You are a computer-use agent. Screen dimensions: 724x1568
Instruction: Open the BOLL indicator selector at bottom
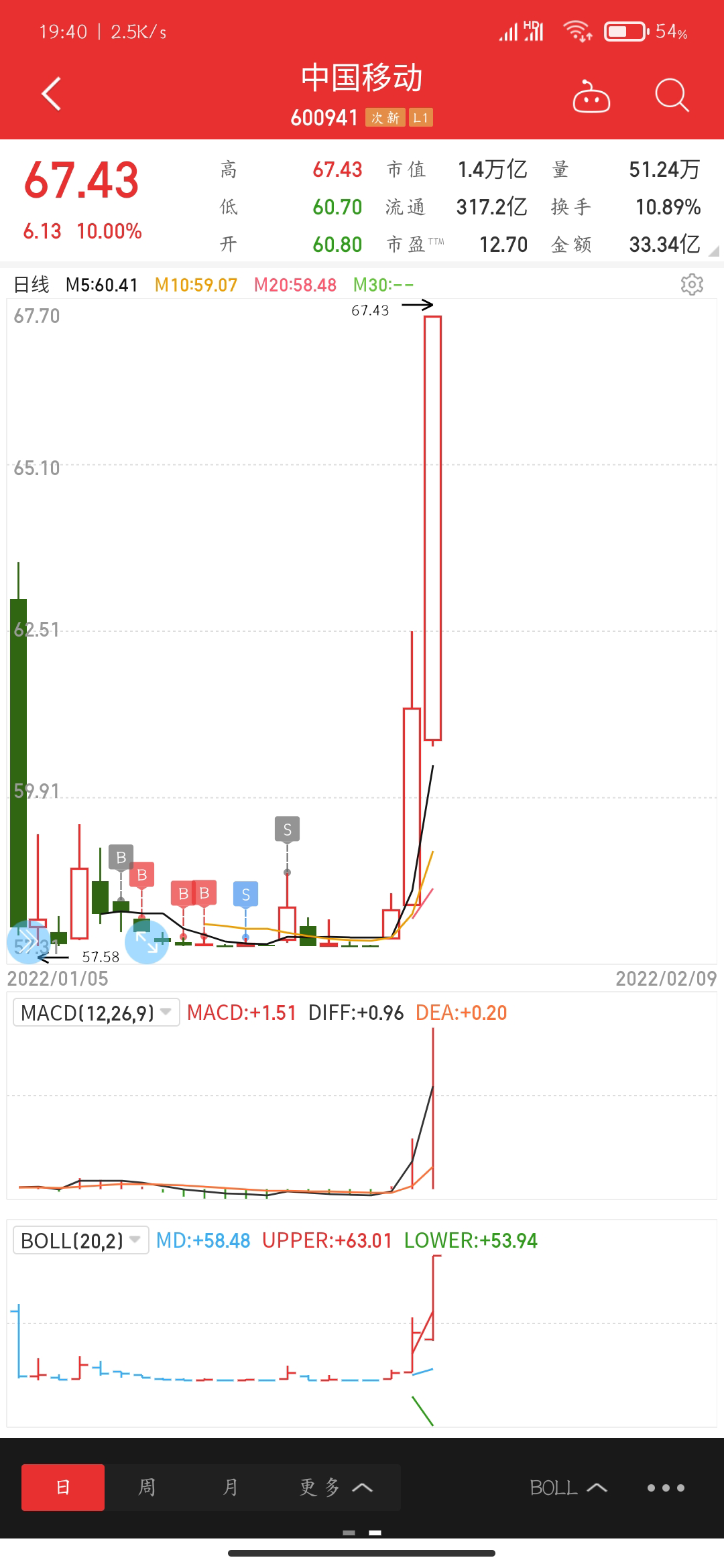(567, 1487)
